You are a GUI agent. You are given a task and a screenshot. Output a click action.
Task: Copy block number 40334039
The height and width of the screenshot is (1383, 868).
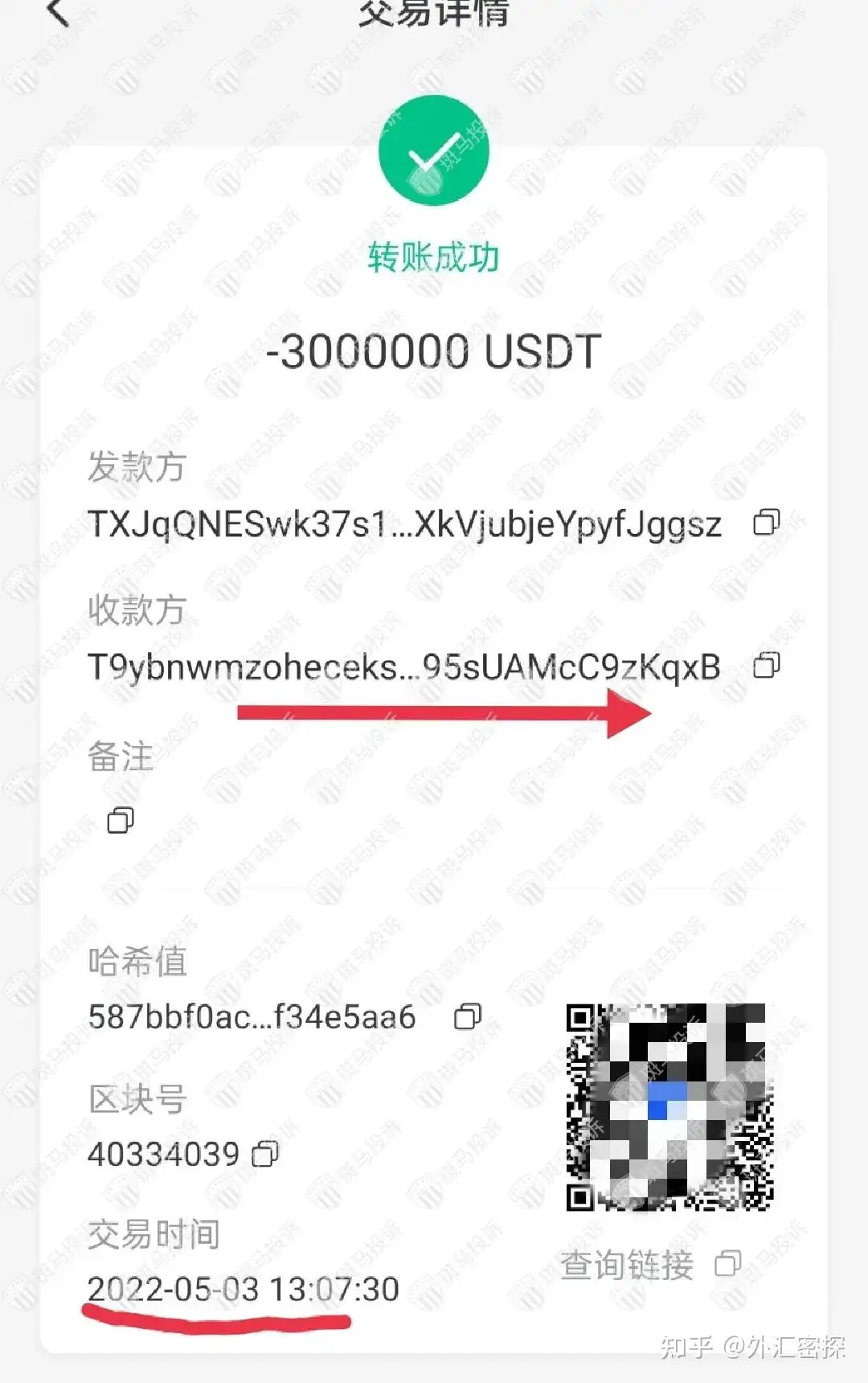[265, 1154]
